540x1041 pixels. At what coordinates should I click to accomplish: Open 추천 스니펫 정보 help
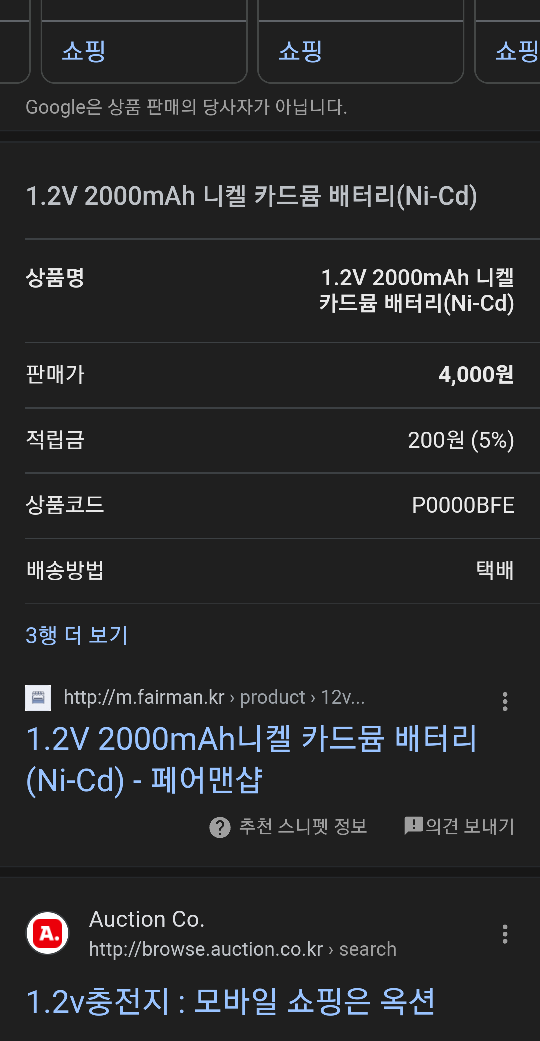click(288, 827)
